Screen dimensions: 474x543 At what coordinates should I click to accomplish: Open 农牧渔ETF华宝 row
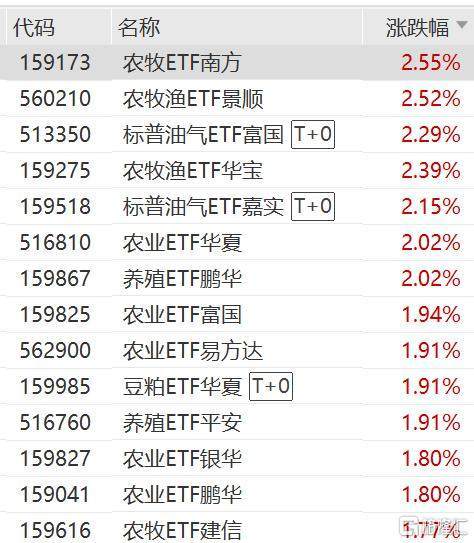pyautogui.click(x=237, y=171)
